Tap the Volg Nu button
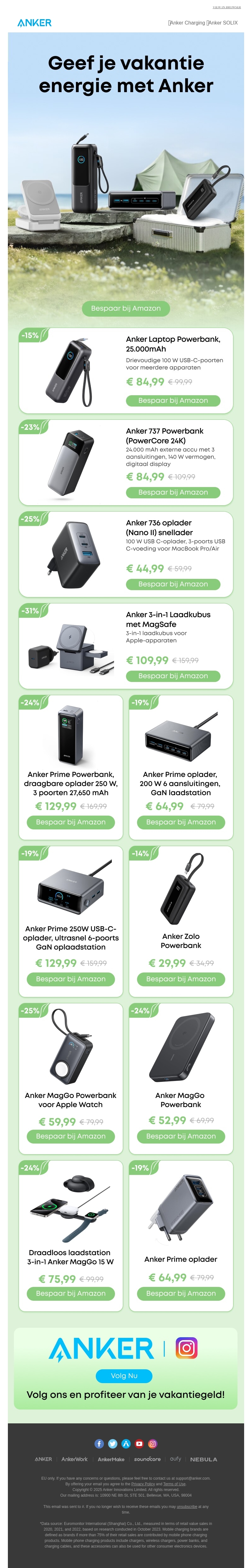The image size is (252, 1568). click(124, 1375)
